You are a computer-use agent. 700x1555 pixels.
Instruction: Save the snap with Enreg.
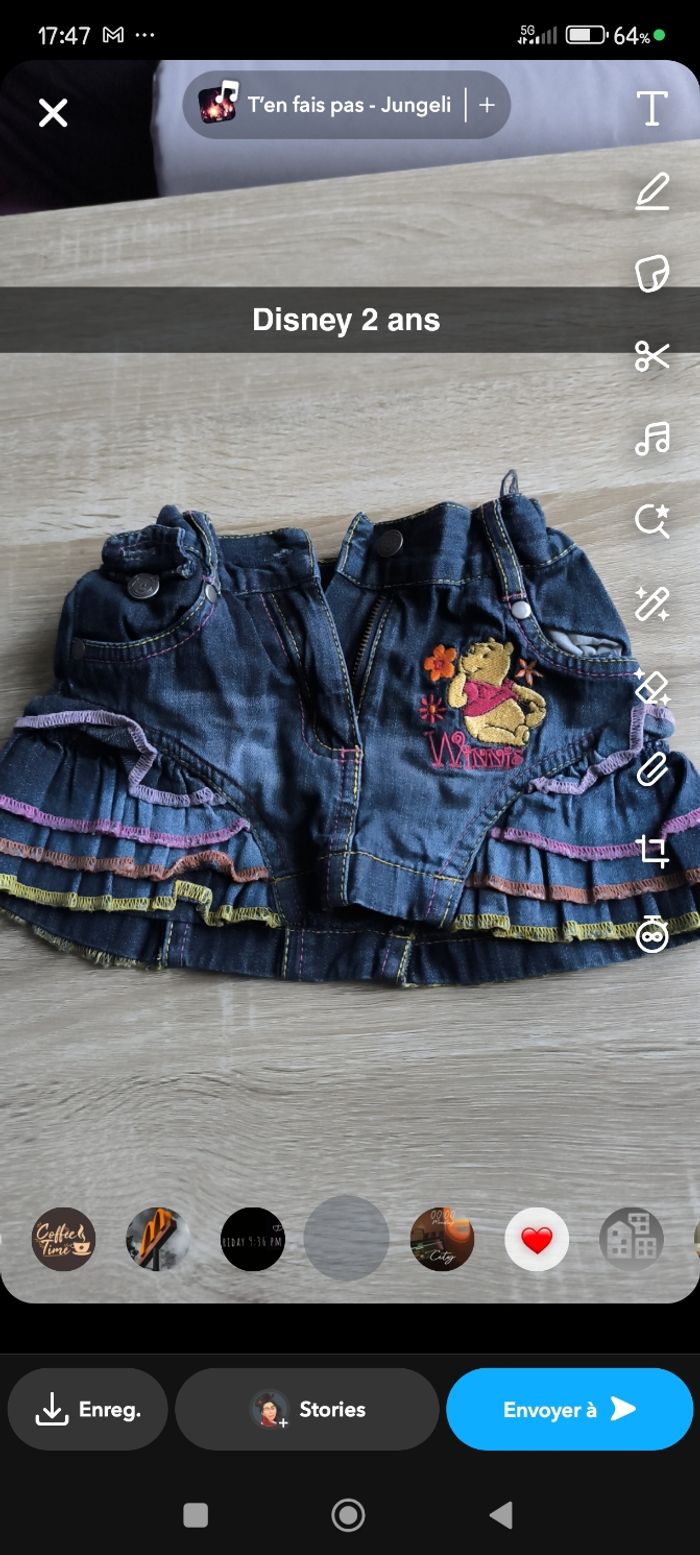88,1409
